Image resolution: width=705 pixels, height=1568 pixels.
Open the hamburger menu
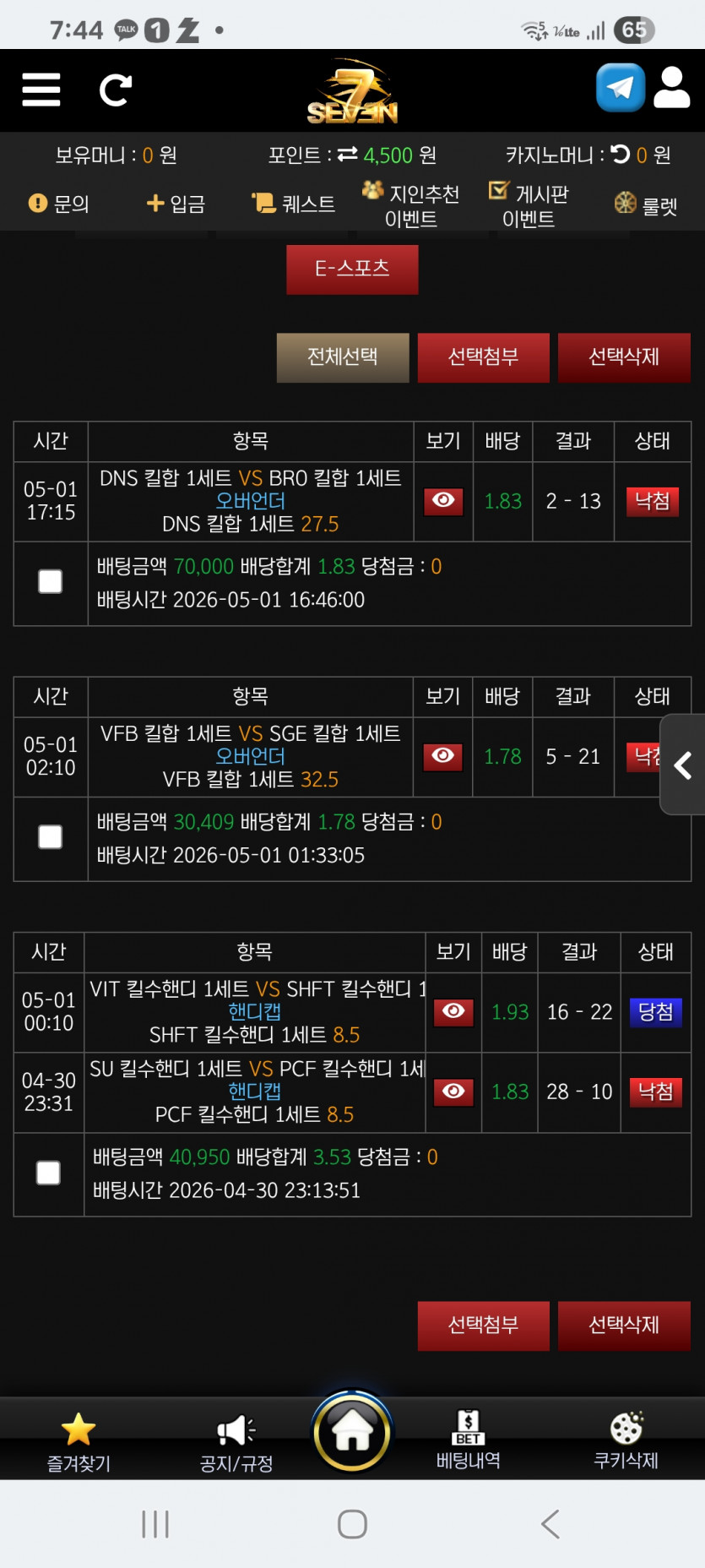(41, 90)
